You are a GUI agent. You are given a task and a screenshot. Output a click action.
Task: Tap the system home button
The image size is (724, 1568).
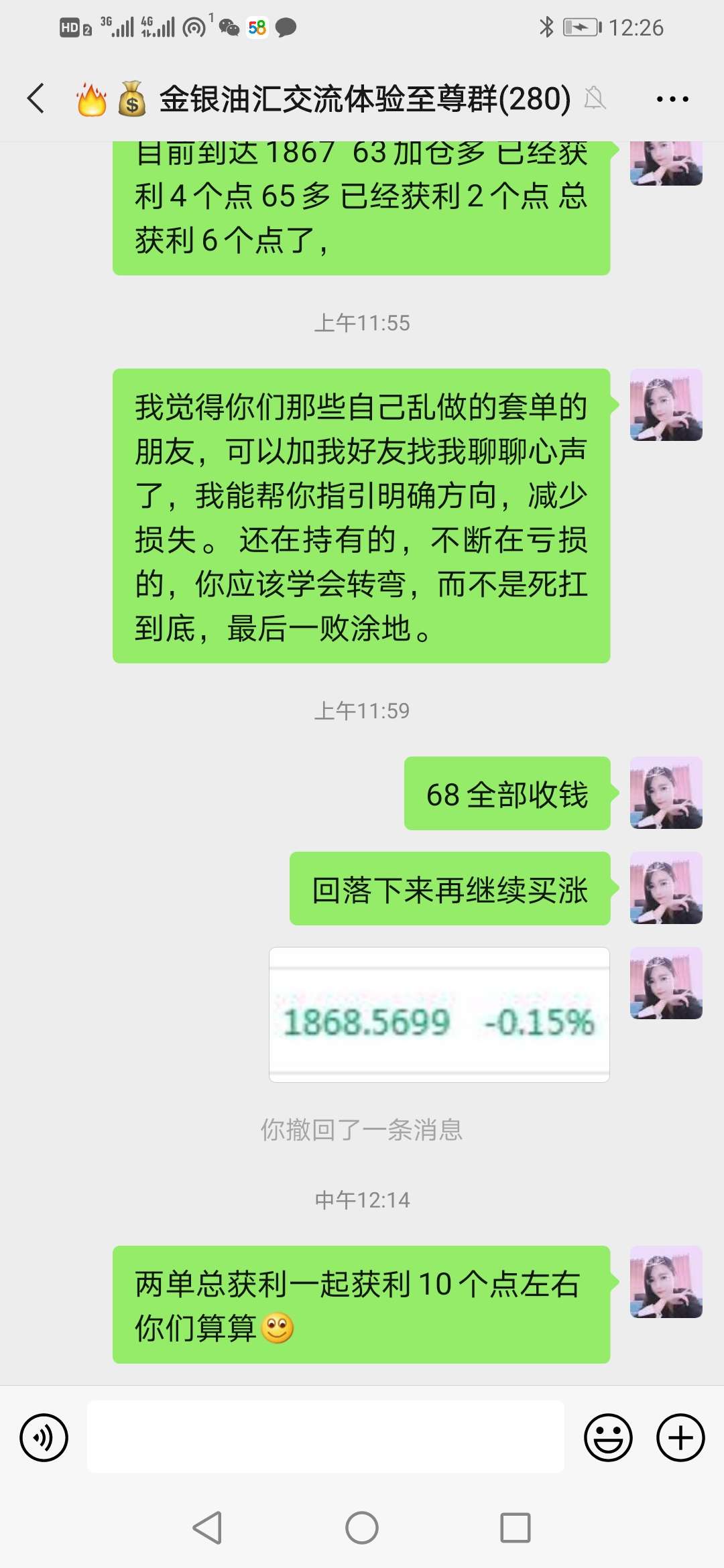[x=362, y=1528]
